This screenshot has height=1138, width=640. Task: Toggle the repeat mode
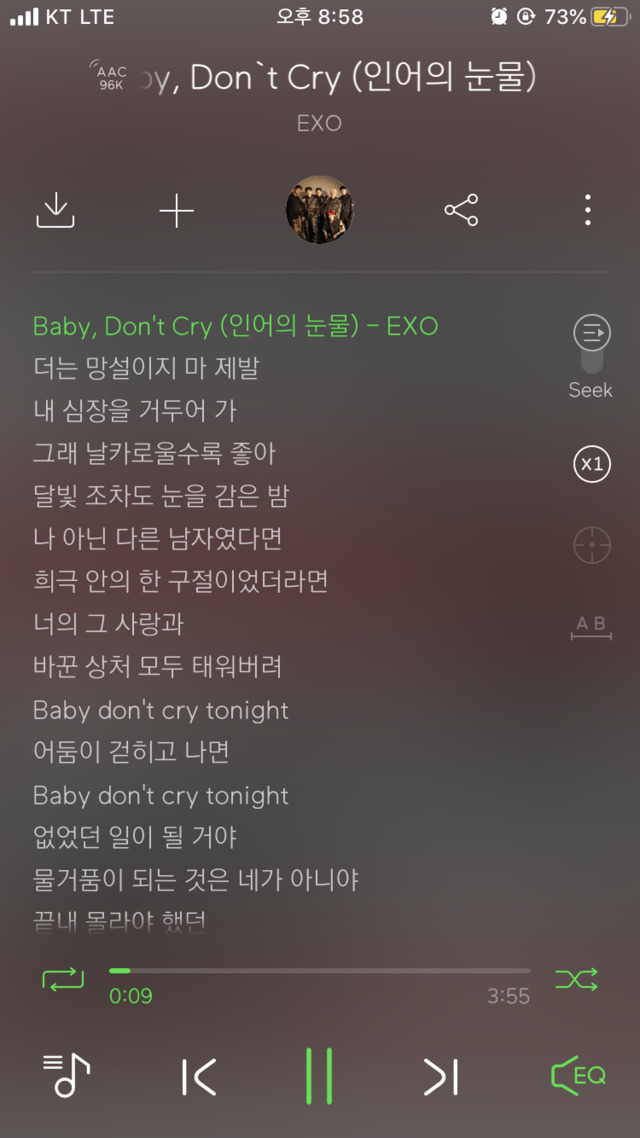[64, 979]
